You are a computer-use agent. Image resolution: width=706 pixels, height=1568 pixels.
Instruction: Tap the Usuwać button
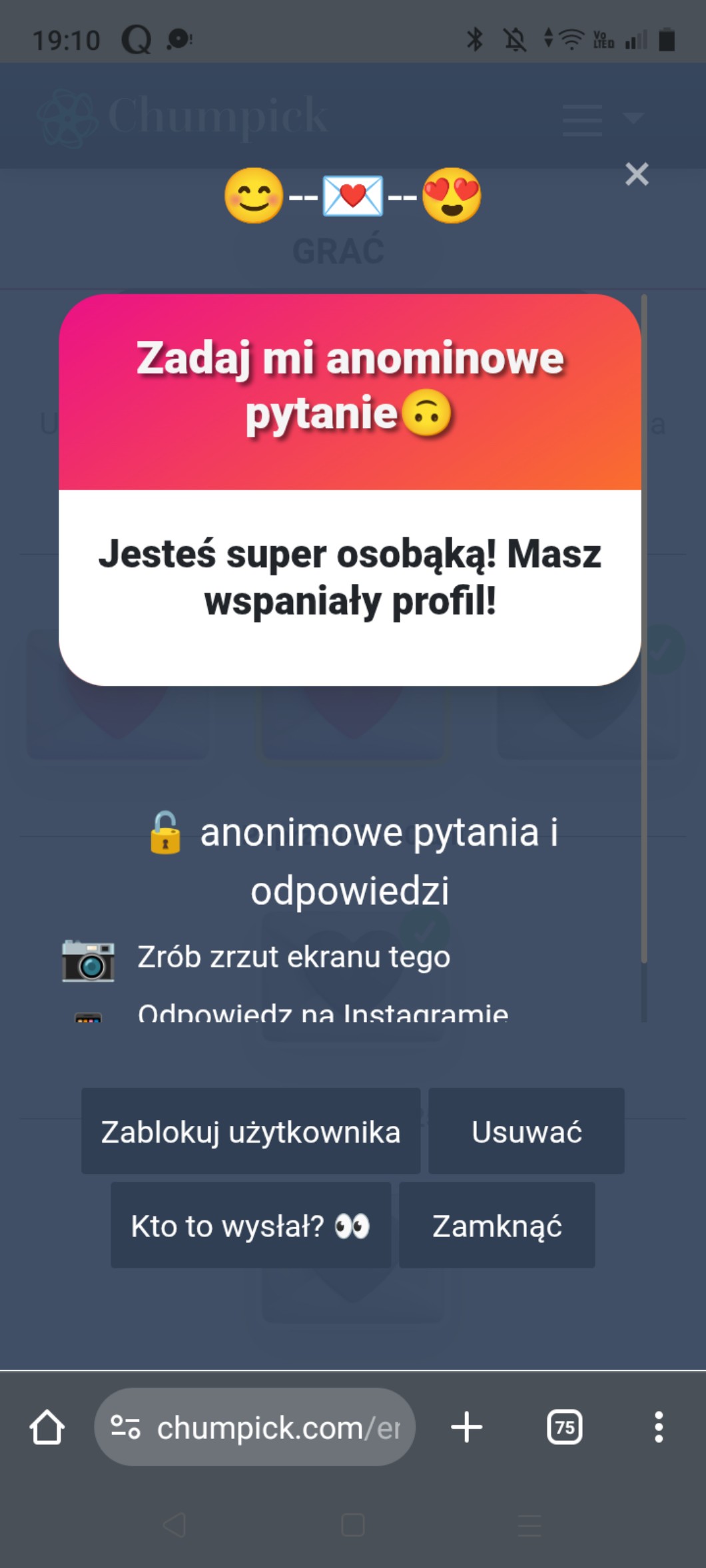coord(526,1131)
